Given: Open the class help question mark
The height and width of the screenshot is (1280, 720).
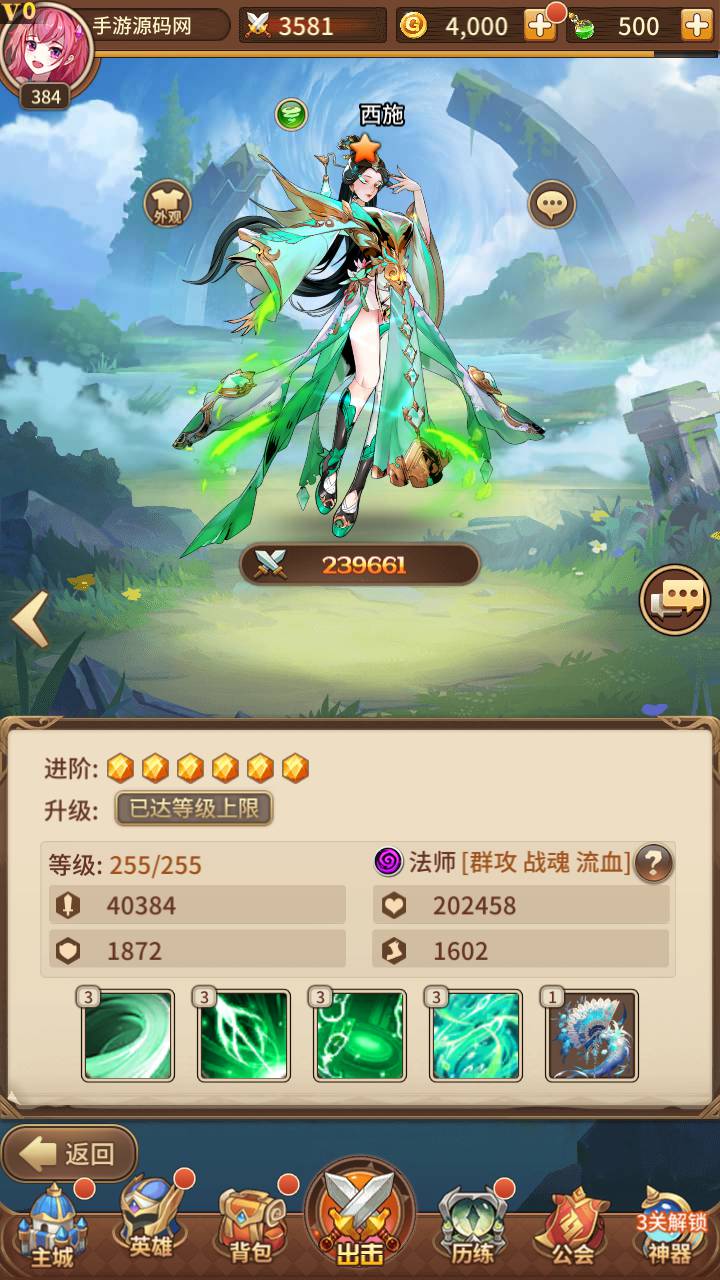Looking at the screenshot, I should pos(653,862).
